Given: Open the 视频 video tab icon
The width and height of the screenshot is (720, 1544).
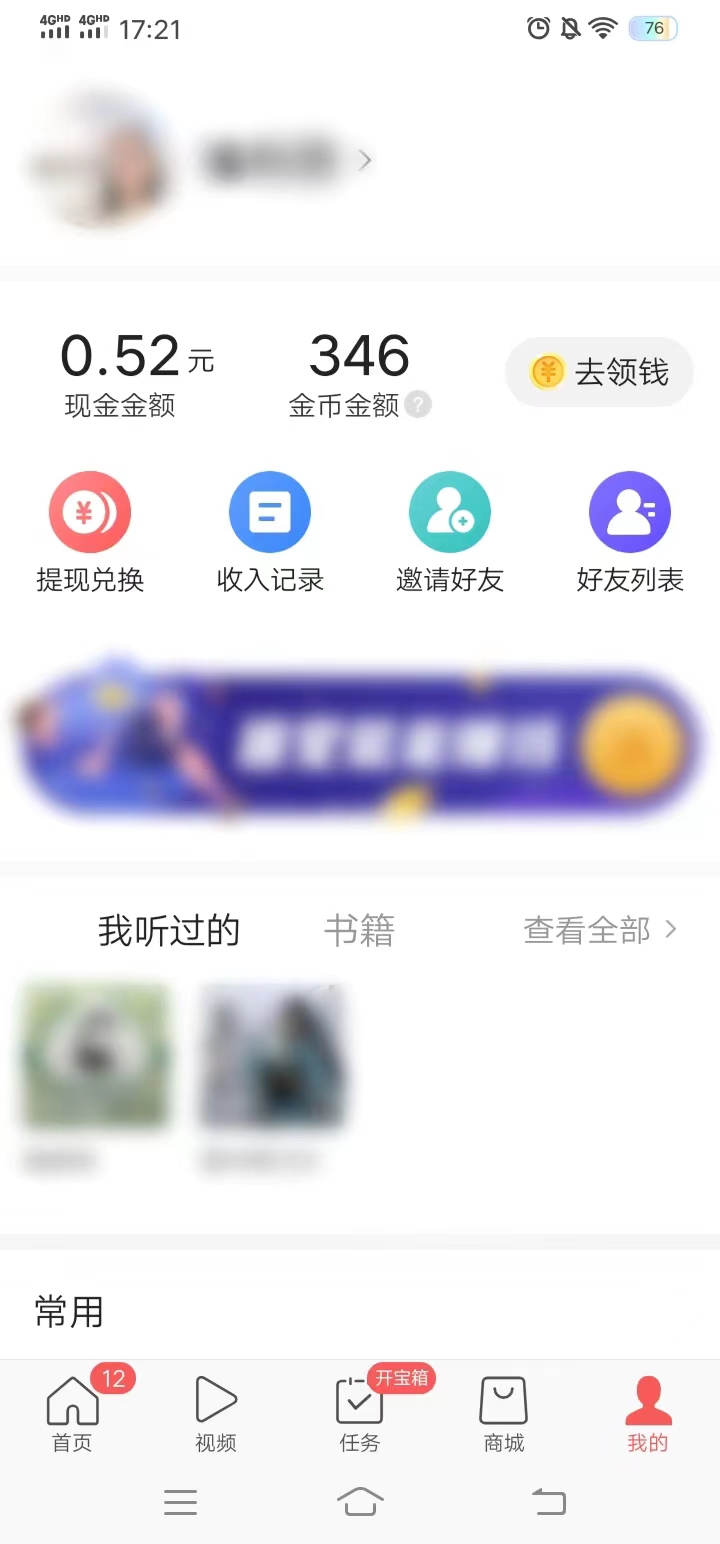Looking at the screenshot, I should (x=215, y=1402).
